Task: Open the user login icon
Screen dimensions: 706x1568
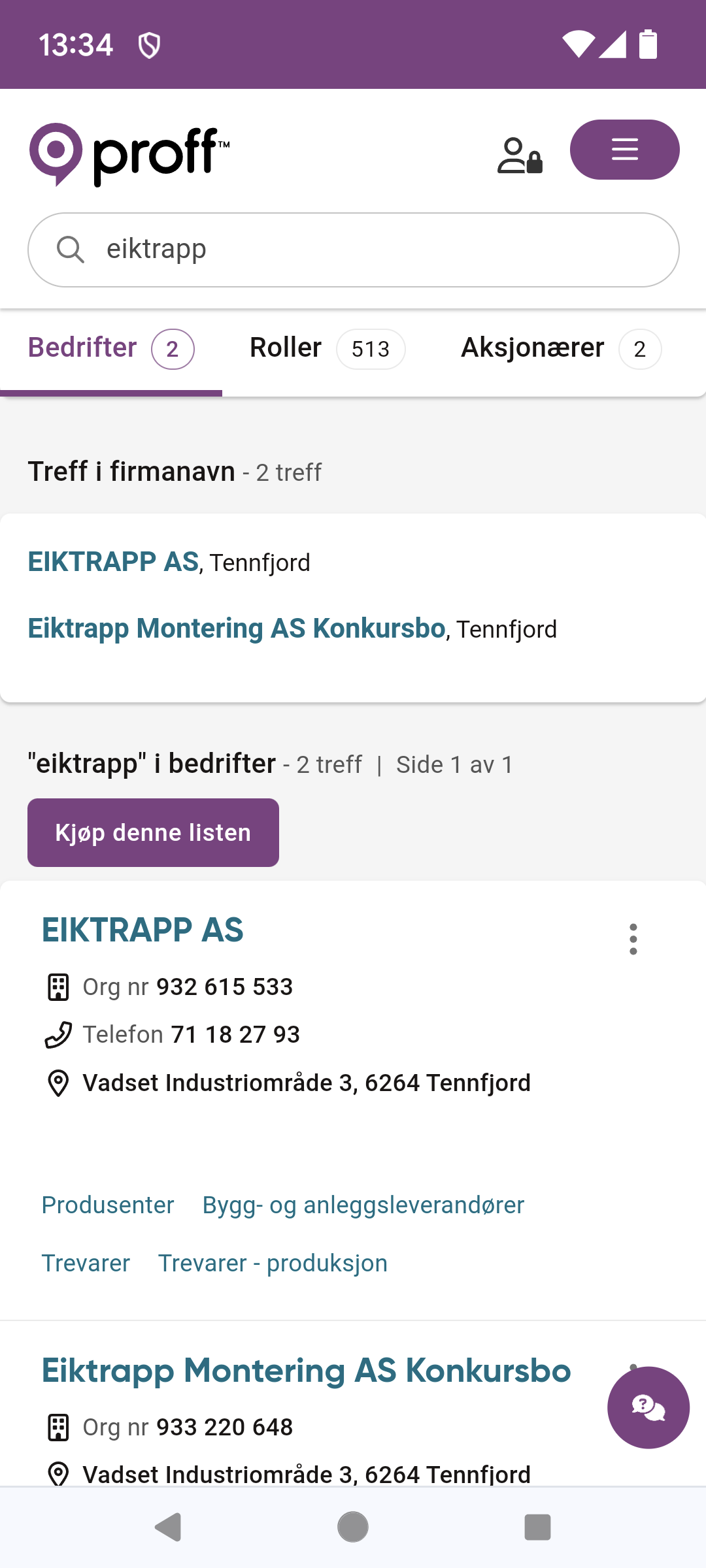Action: click(520, 155)
